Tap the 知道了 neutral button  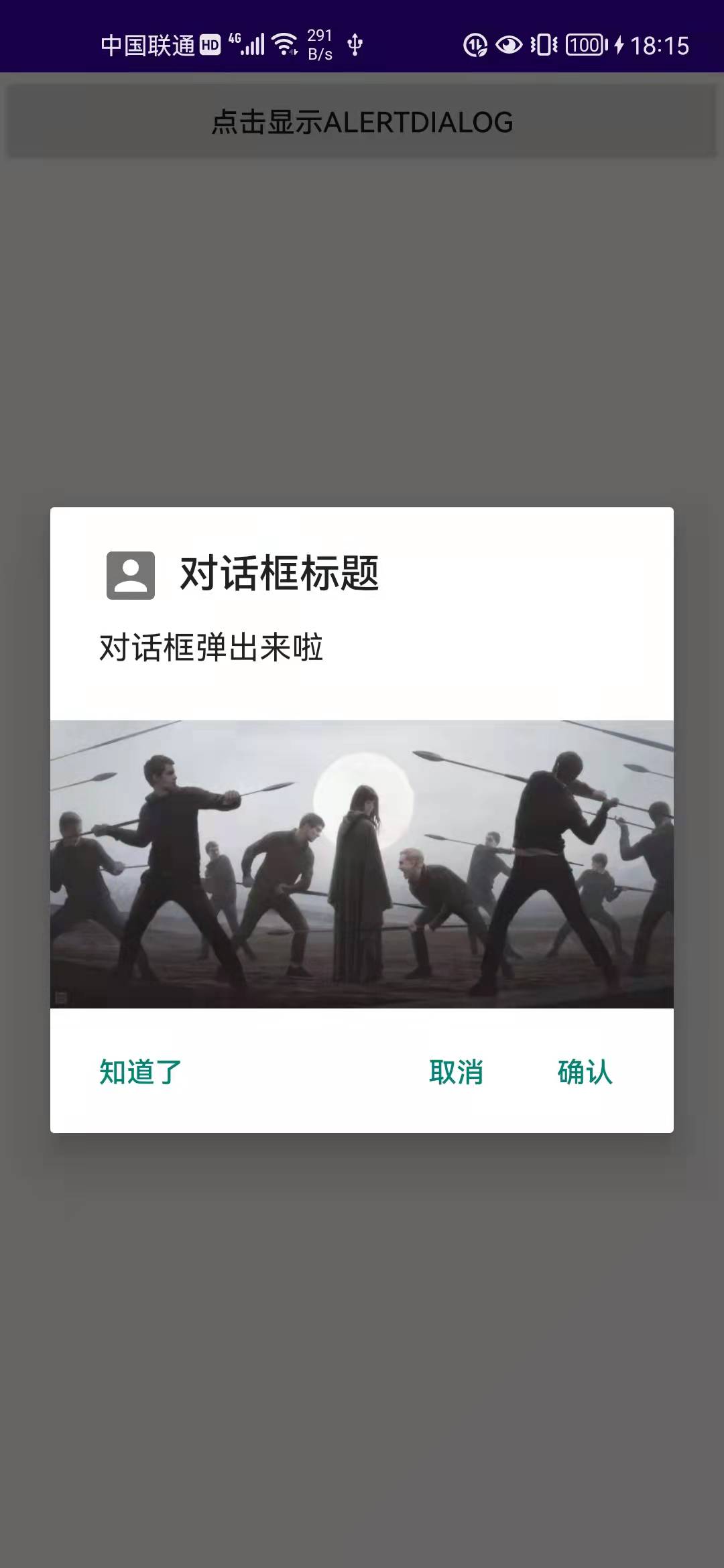[x=140, y=1071]
